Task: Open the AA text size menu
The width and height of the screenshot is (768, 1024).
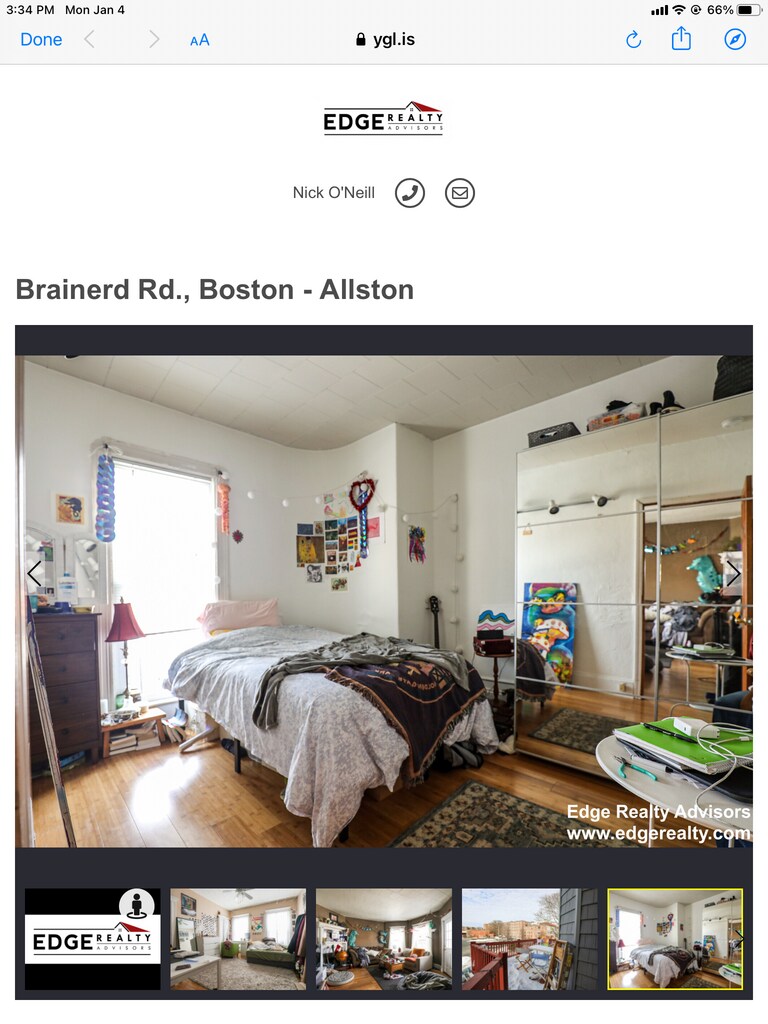Action: click(200, 40)
